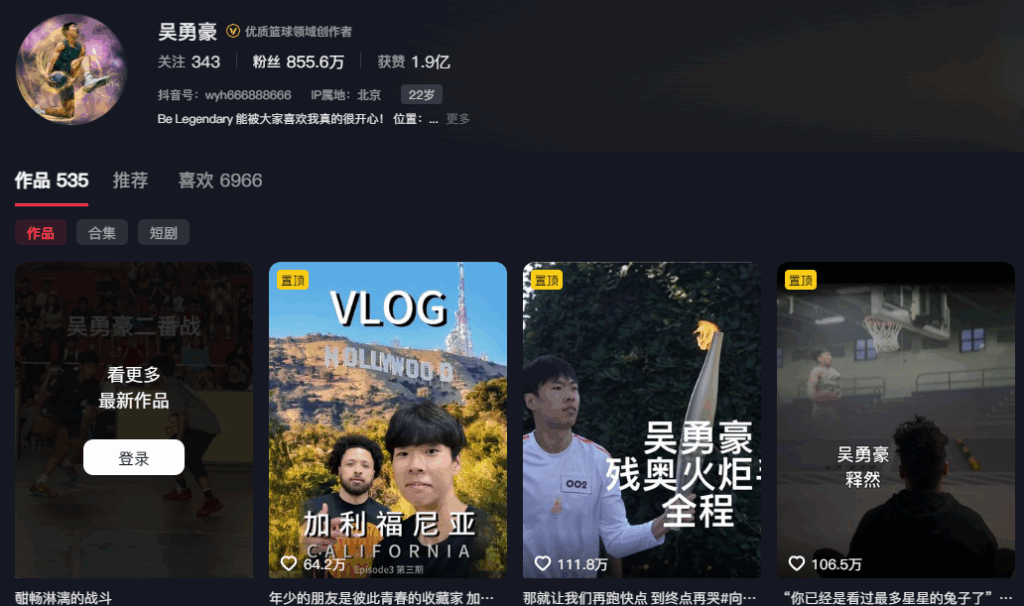This screenshot has width=1024, height=606.
Task: View 粉丝 855.6万 followers list
Action: pos(298,62)
